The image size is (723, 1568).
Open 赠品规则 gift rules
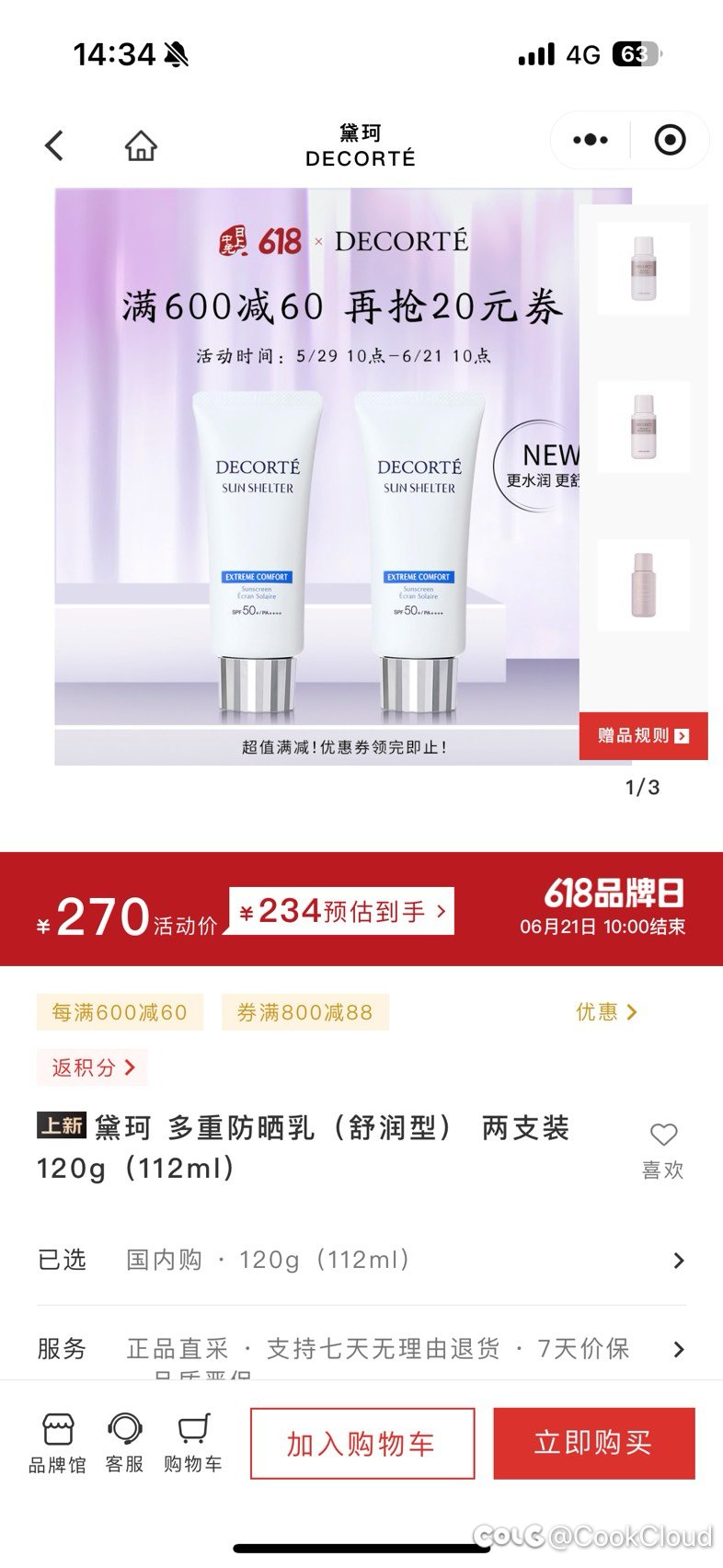643,735
